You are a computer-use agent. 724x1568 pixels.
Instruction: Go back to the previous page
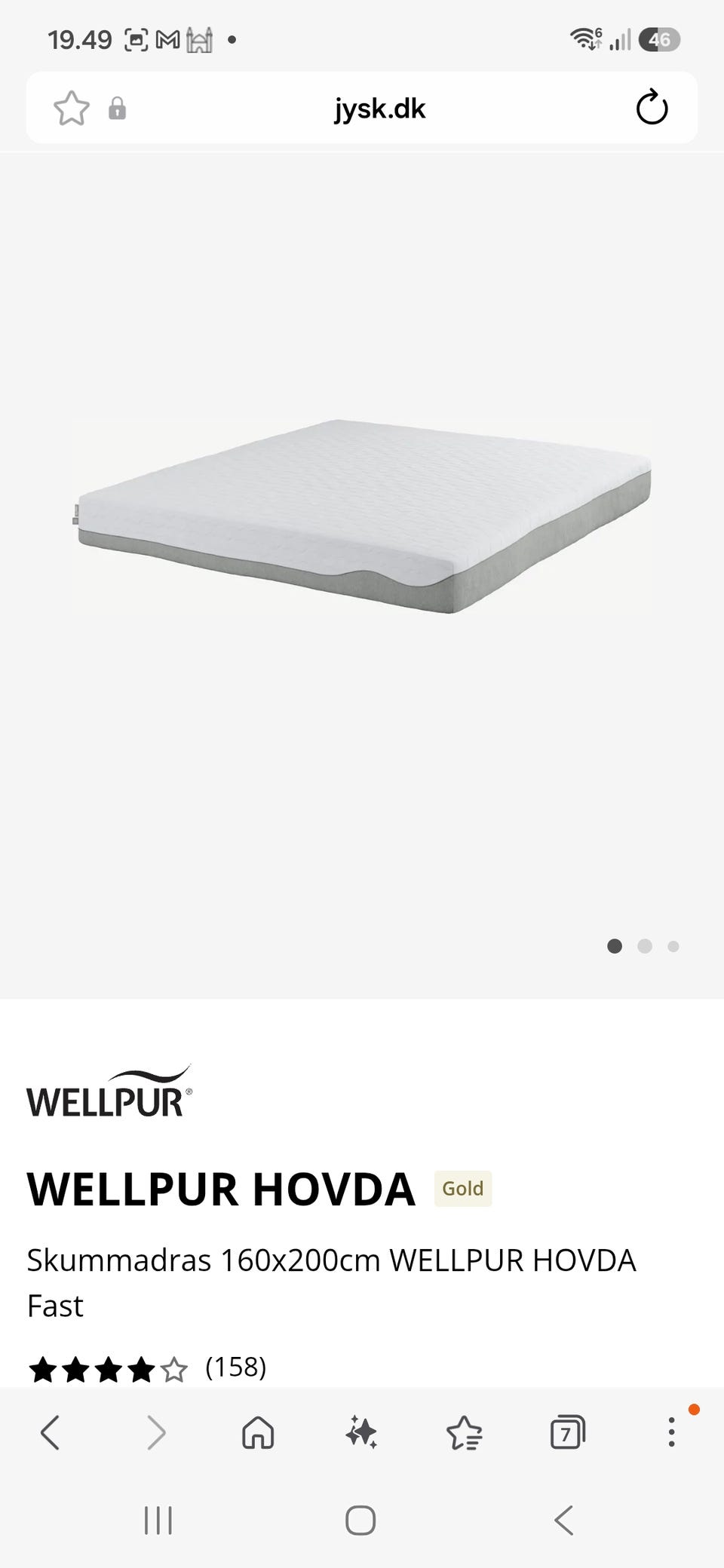51,1432
